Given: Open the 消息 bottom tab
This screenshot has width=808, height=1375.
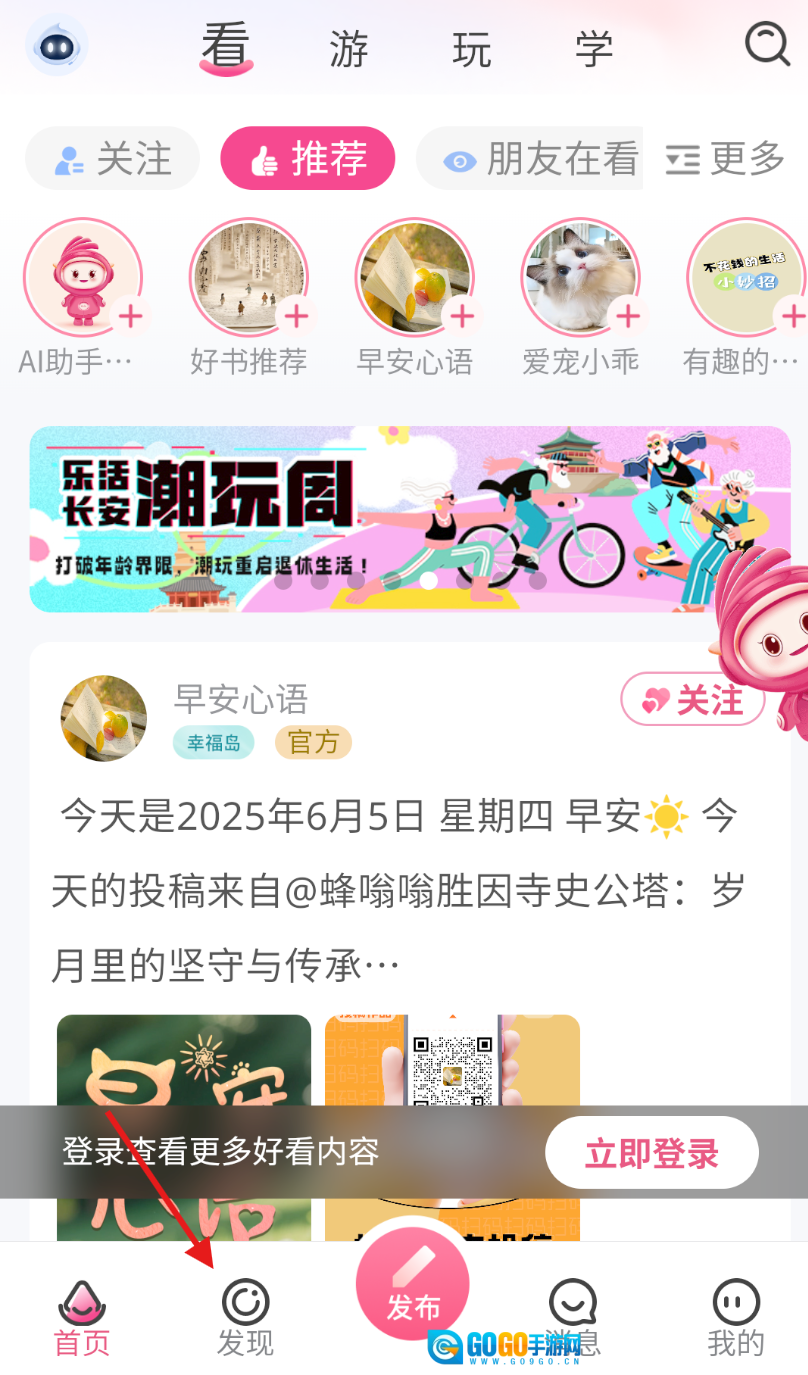Looking at the screenshot, I should [x=574, y=1318].
